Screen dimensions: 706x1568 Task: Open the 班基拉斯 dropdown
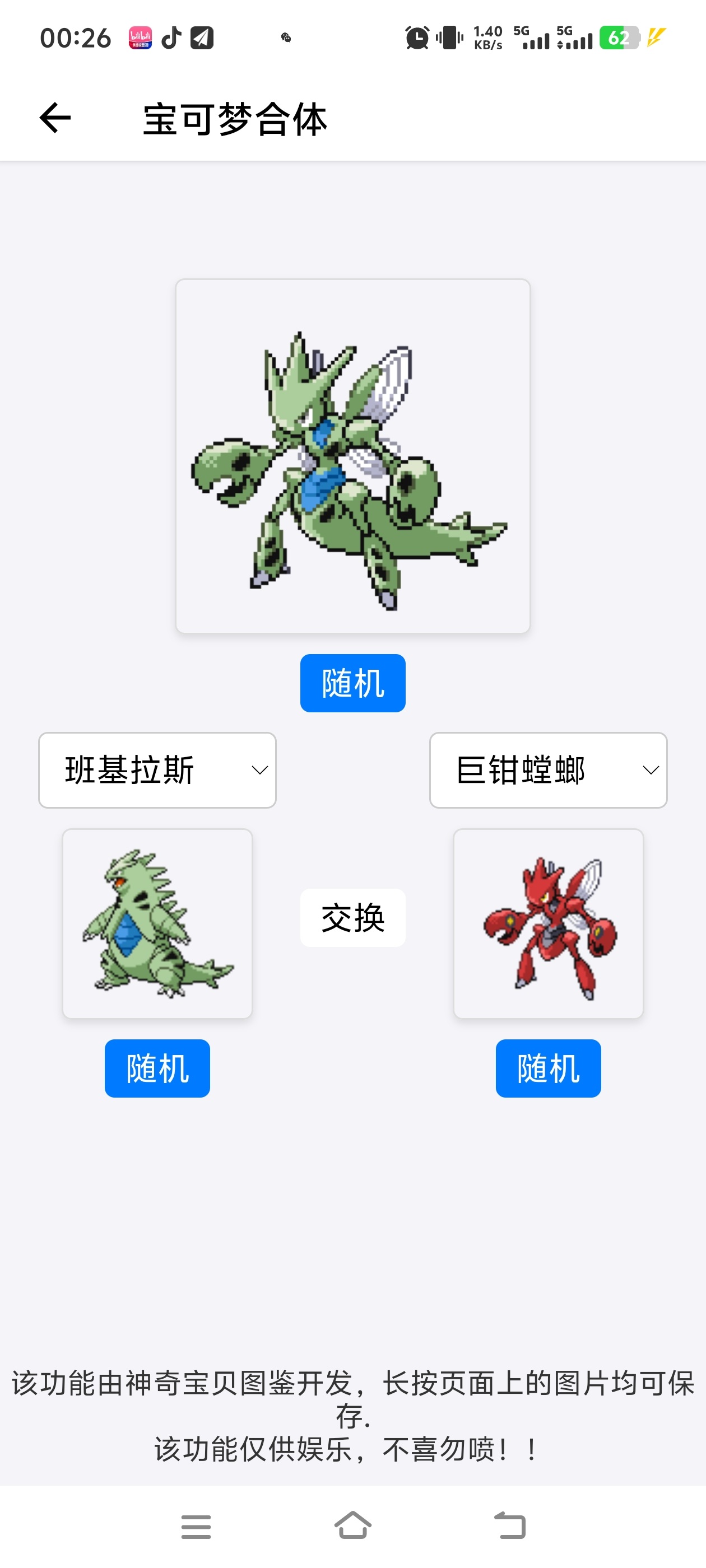[157, 770]
